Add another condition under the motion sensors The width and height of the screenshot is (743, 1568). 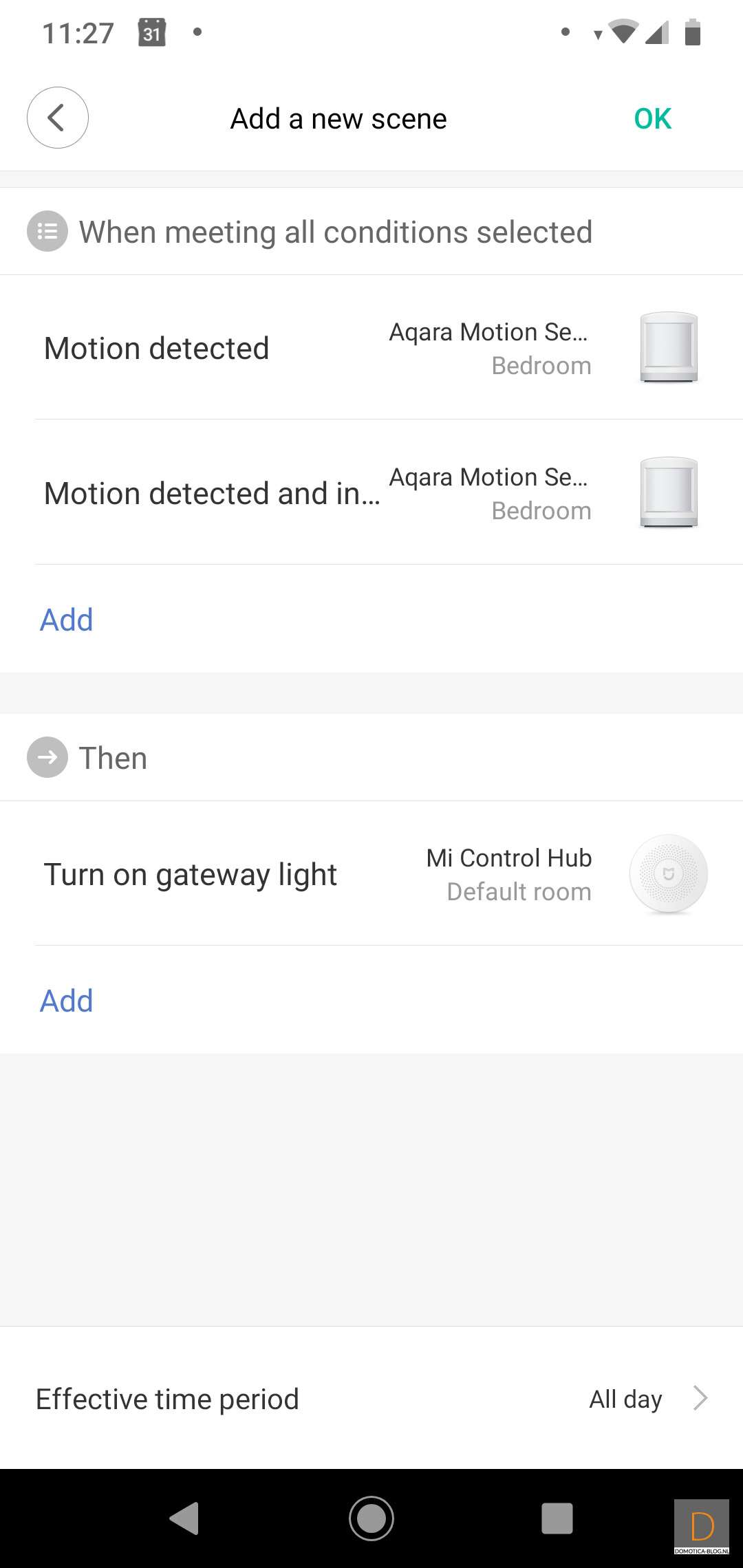click(x=67, y=620)
